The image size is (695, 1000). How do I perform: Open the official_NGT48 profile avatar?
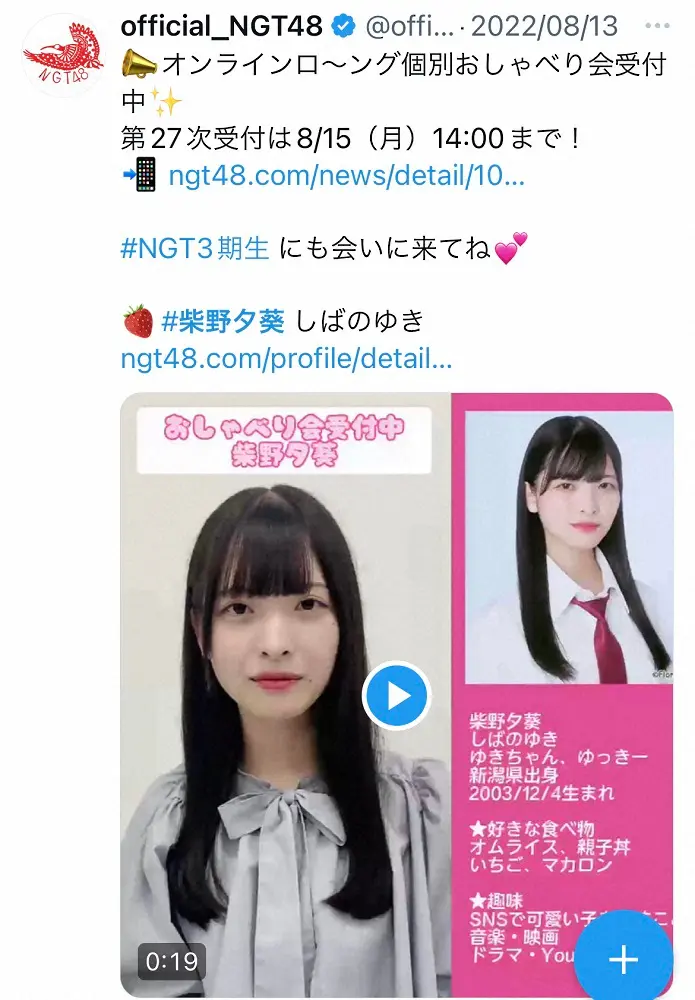point(63,54)
